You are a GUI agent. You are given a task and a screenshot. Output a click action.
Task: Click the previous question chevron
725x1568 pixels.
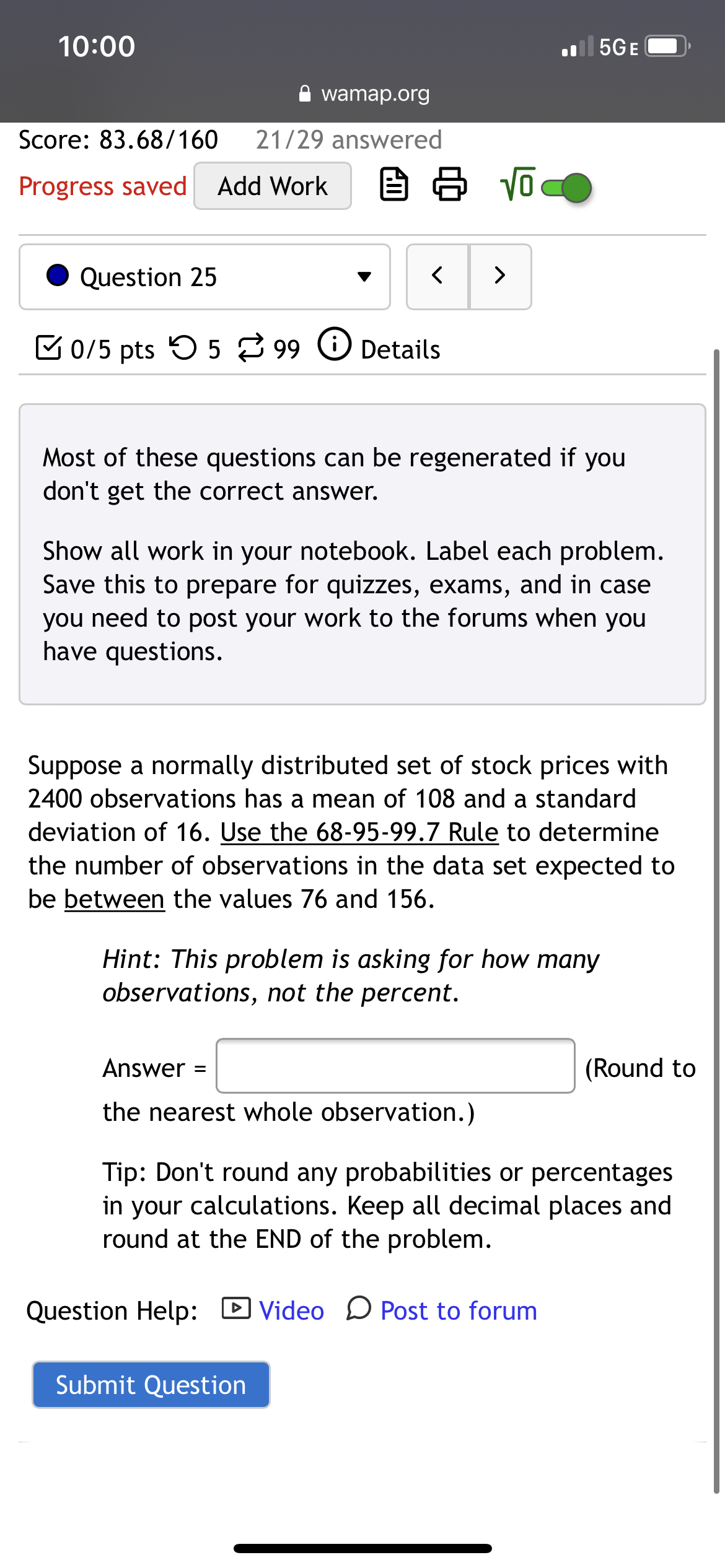[x=436, y=277]
